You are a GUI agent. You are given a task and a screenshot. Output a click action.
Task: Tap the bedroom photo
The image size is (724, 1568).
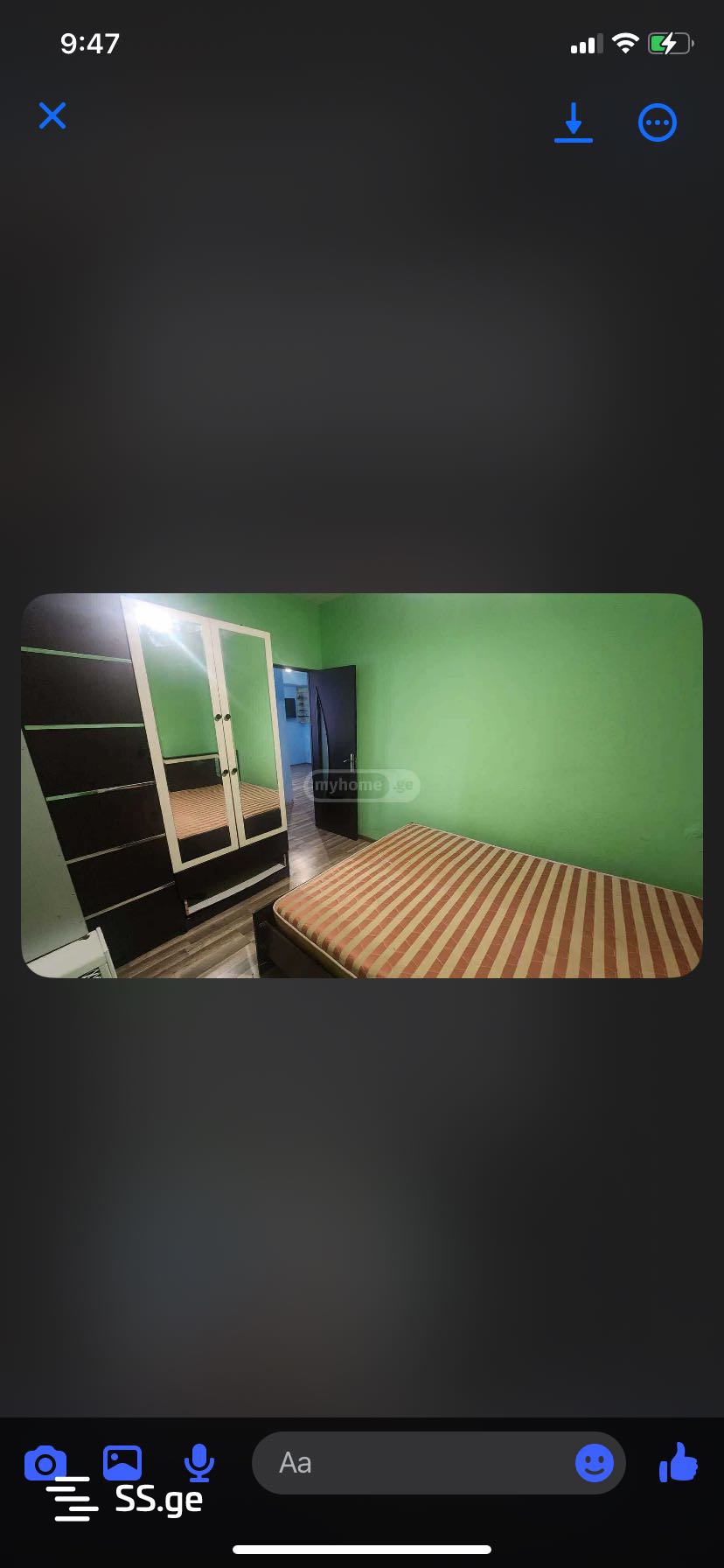point(362,785)
